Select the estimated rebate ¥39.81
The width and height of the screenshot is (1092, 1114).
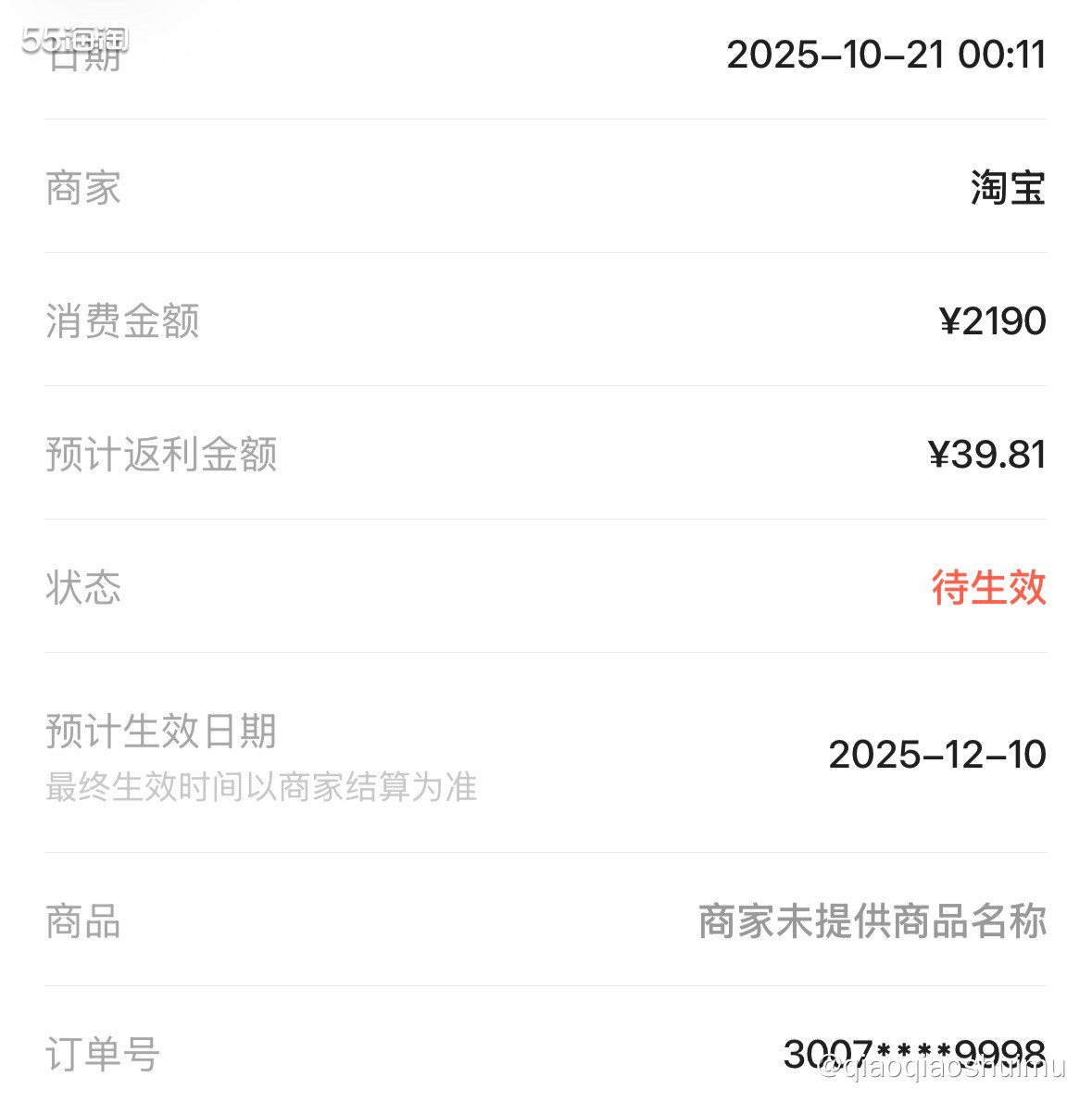[988, 455]
